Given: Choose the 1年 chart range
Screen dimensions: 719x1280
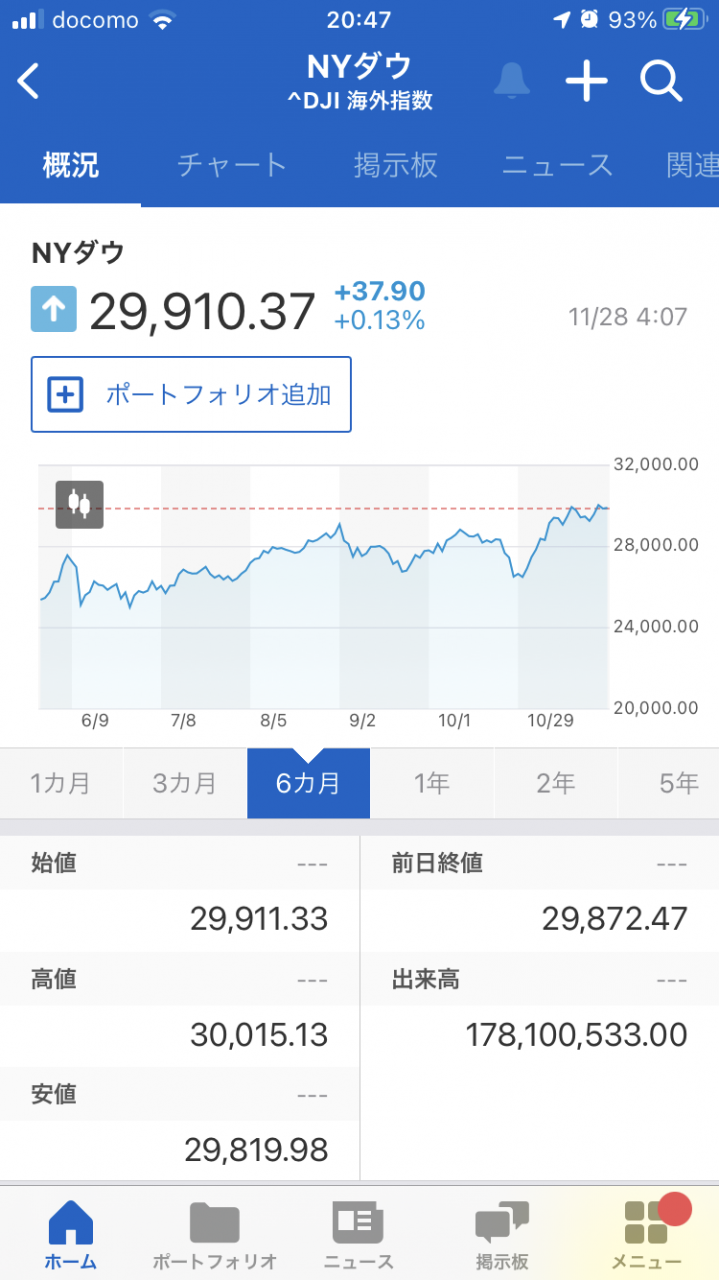Looking at the screenshot, I should point(432,783).
